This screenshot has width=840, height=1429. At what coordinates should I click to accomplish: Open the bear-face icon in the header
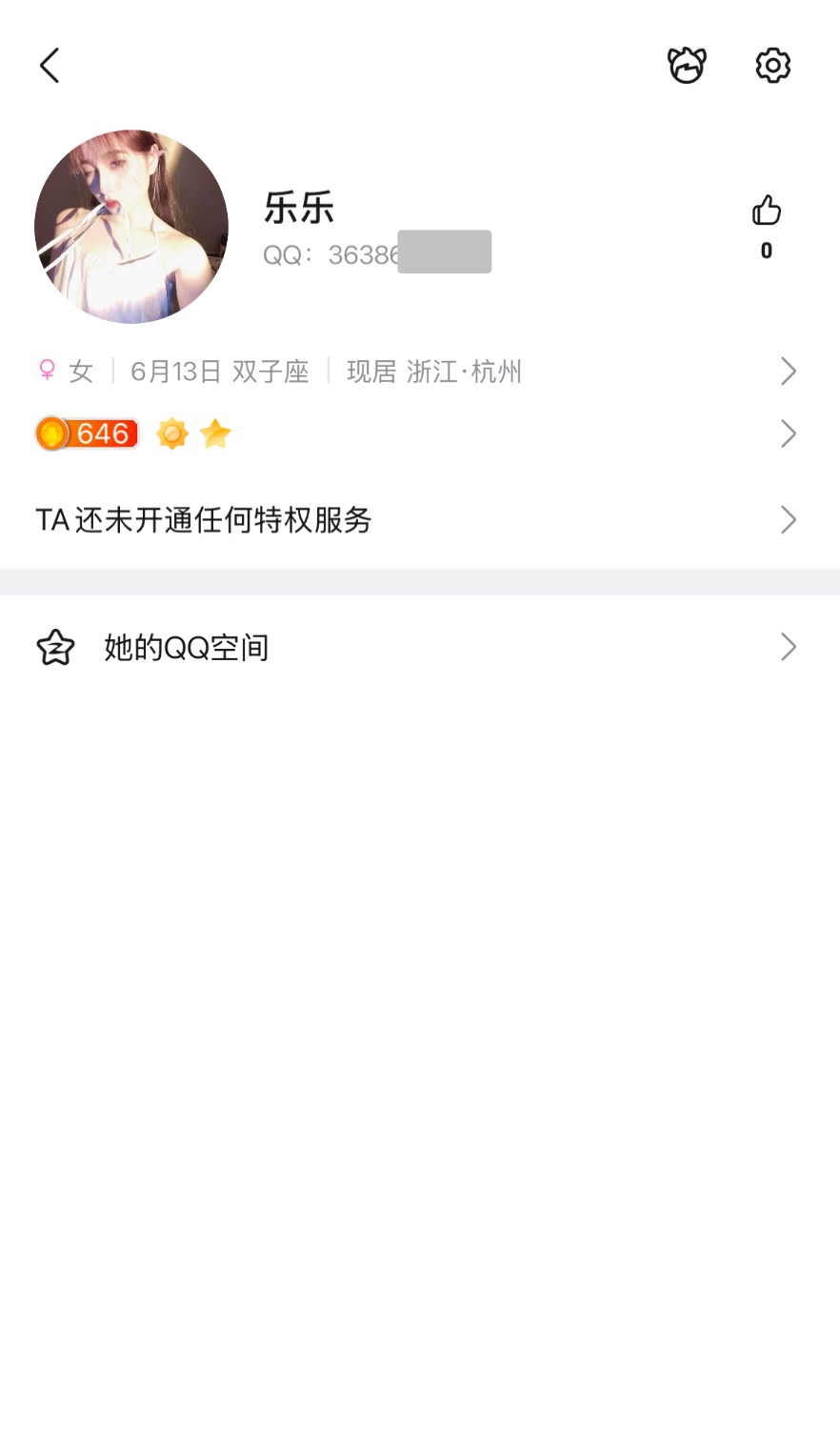686,66
